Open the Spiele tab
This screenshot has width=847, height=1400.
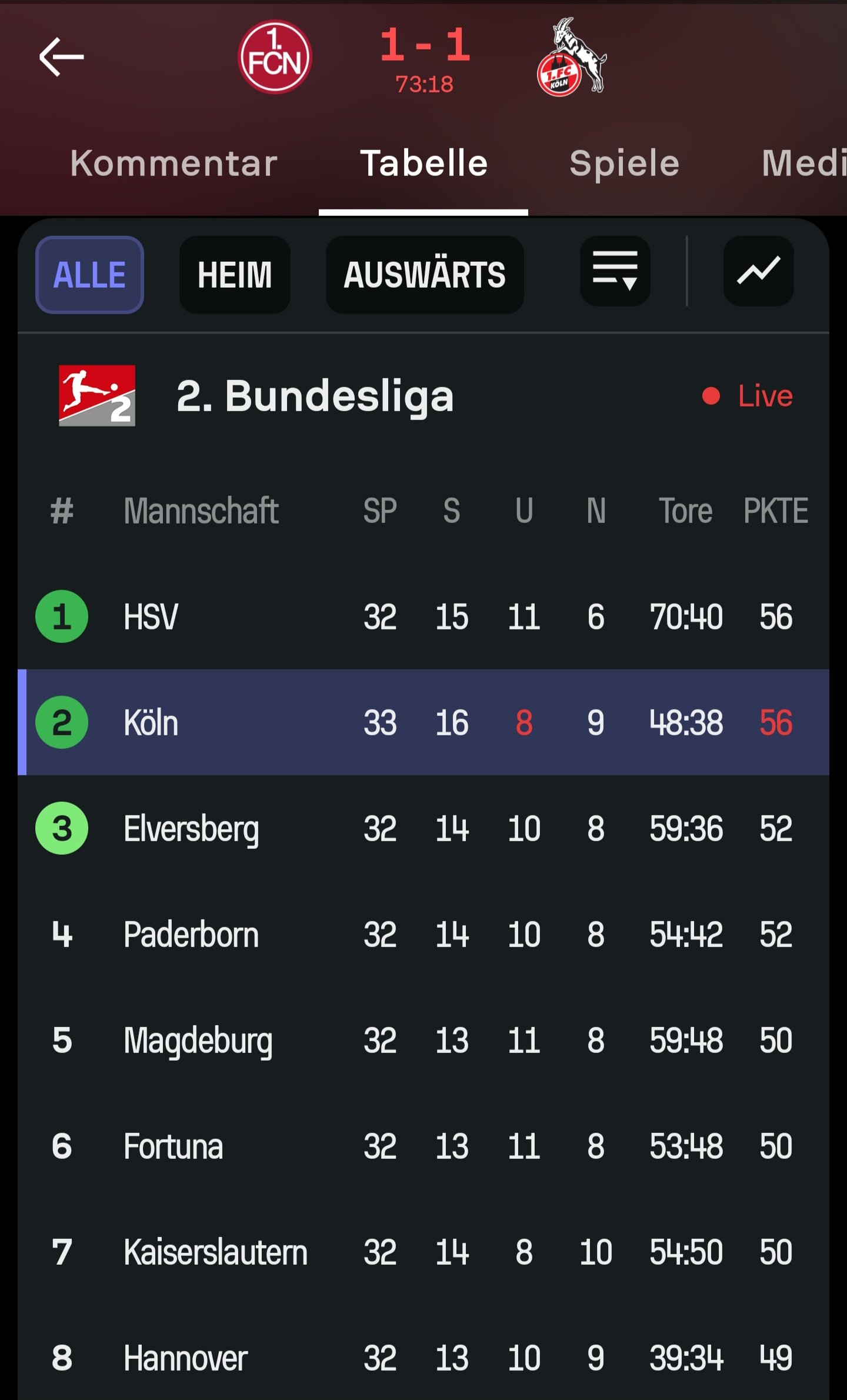(624, 163)
